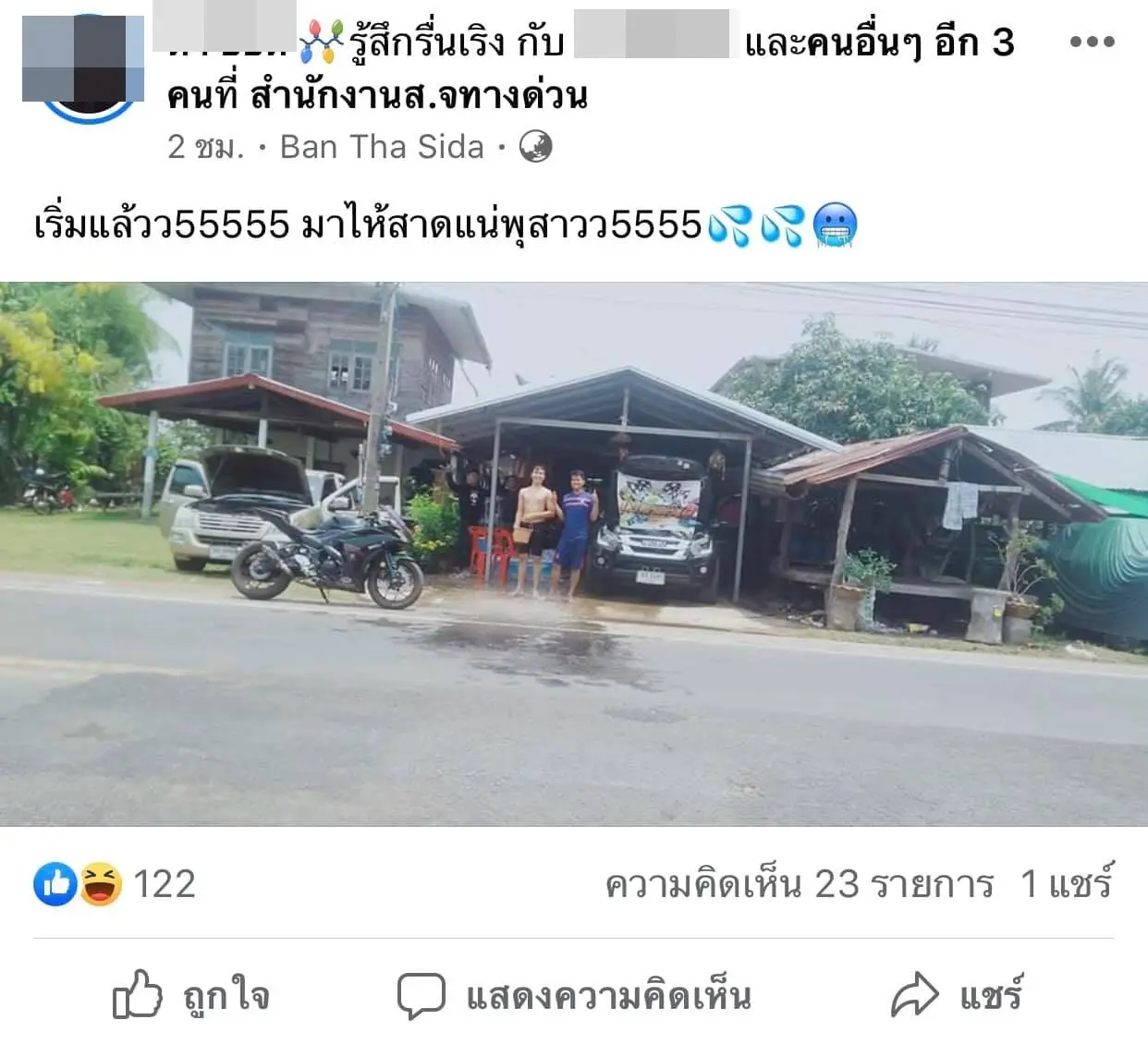Open the post's three-dot options menu
1148x1044 pixels.
pyautogui.click(x=1091, y=42)
